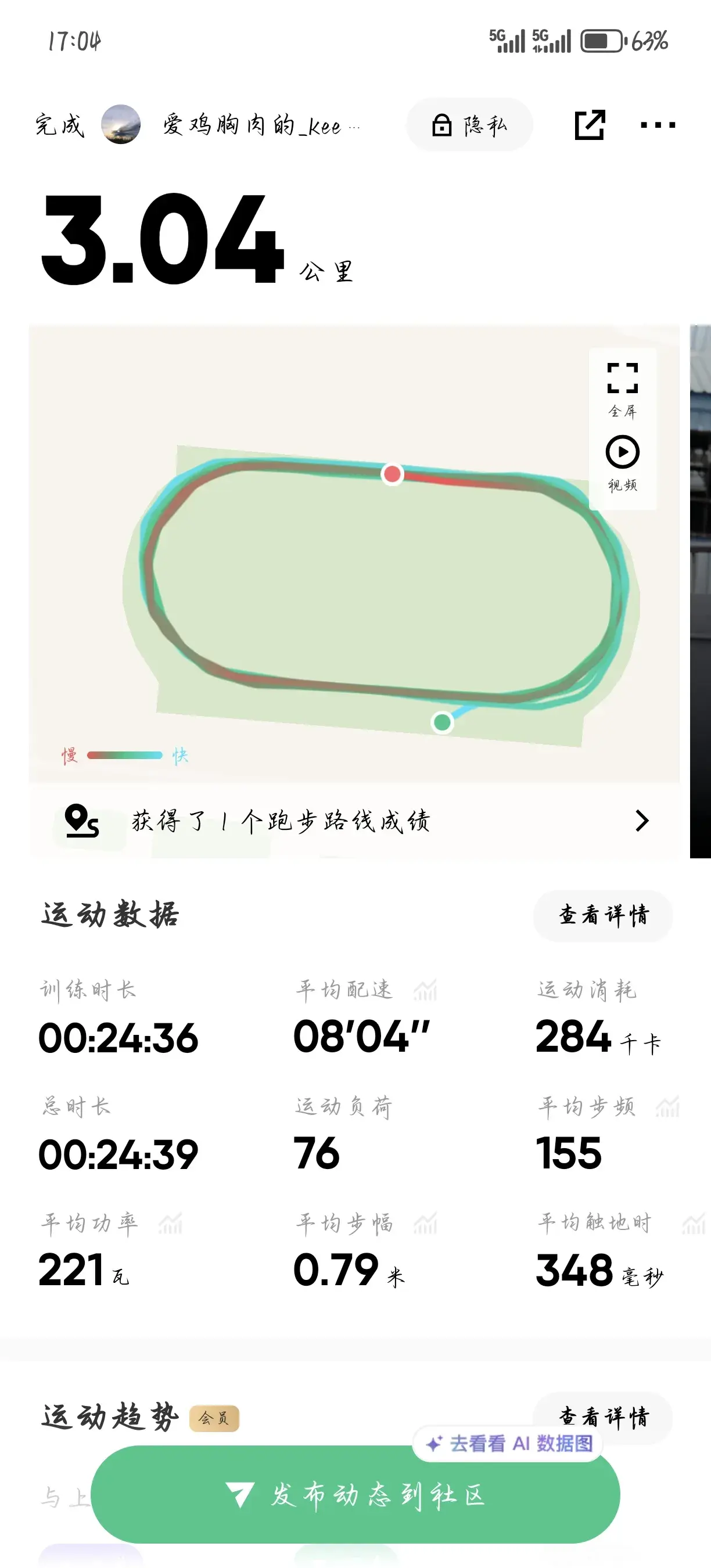Screen dimensions: 711x1568
Task: Open the chart icon beside 平均步频
Action: tap(667, 1107)
